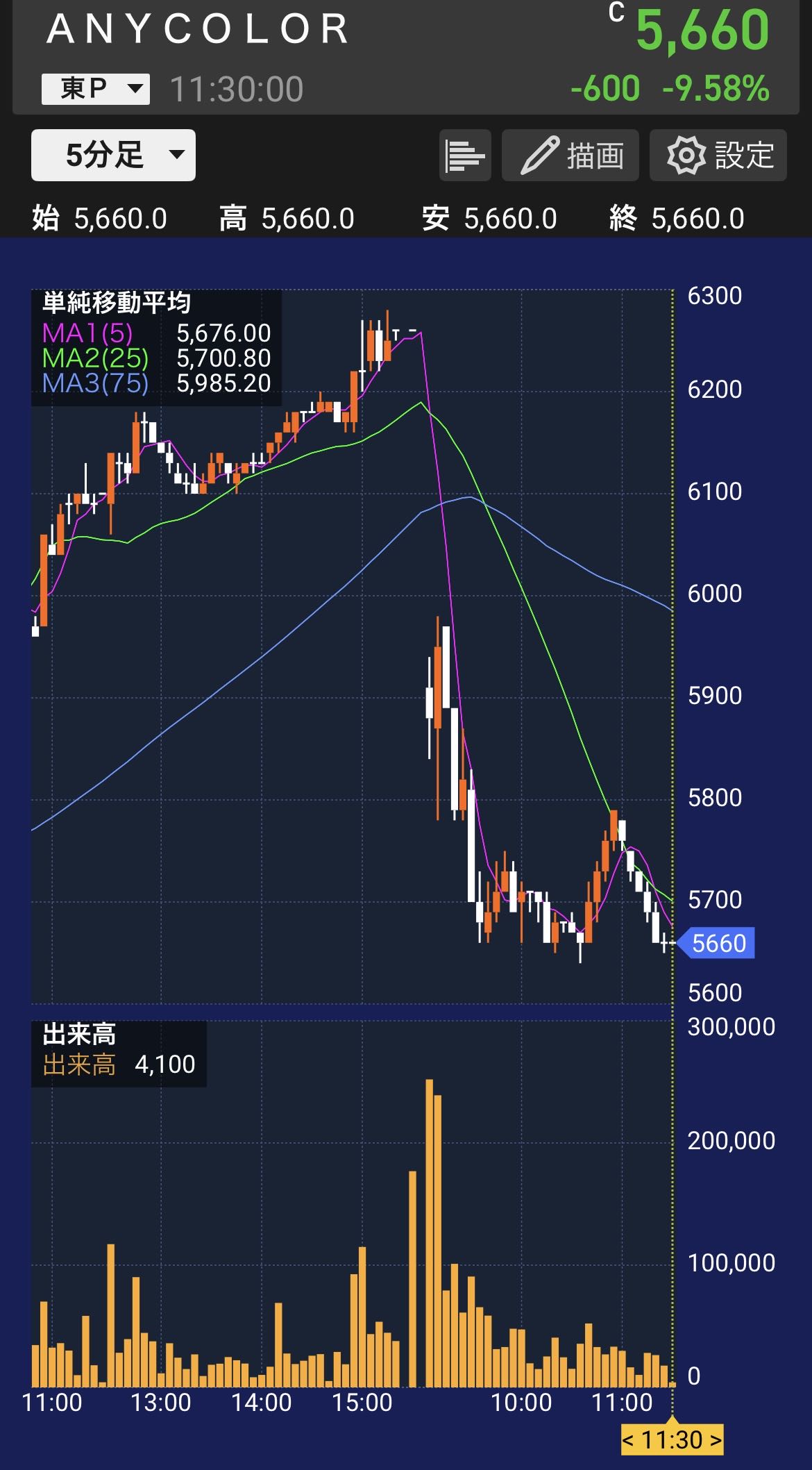Open the 東P market dropdown
The height and width of the screenshot is (1470, 812).
(95, 89)
